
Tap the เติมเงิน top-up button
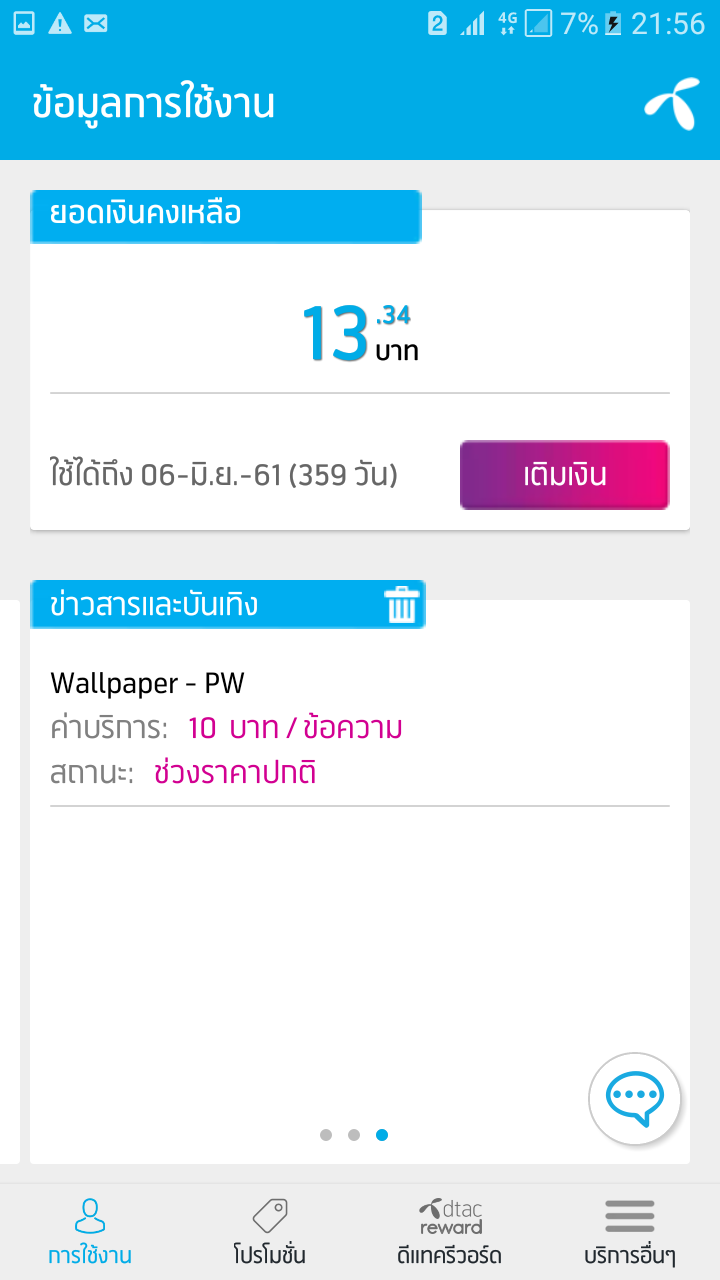pos(564,475)
